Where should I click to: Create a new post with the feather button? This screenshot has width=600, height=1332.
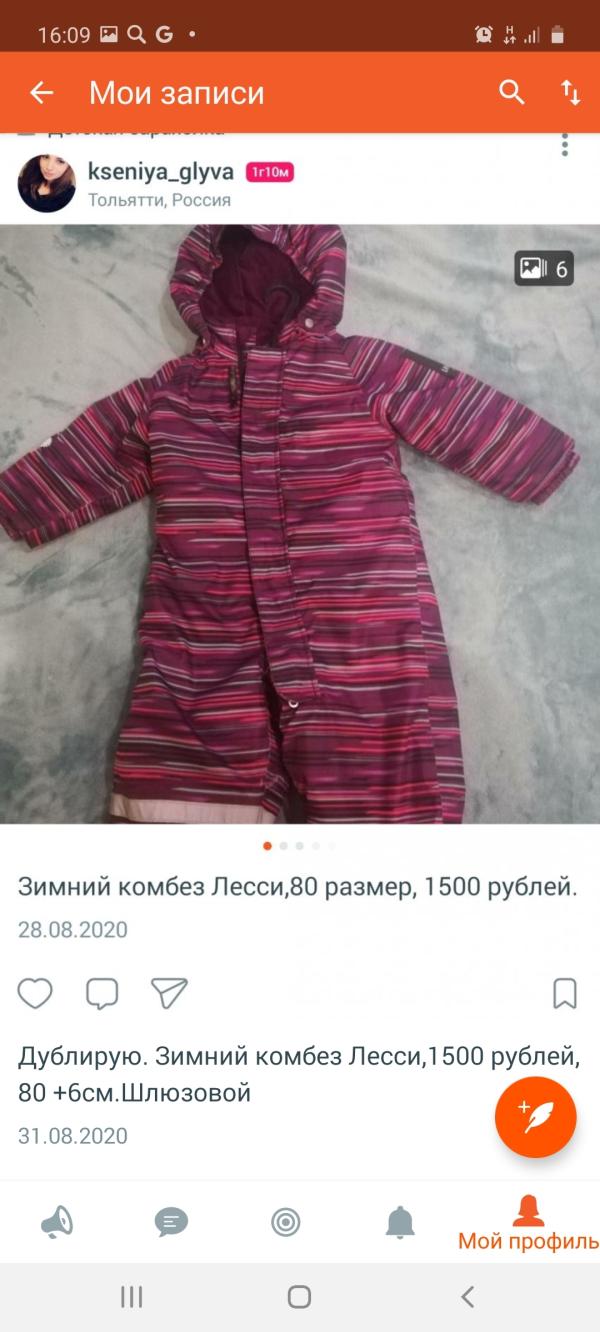536,1117
